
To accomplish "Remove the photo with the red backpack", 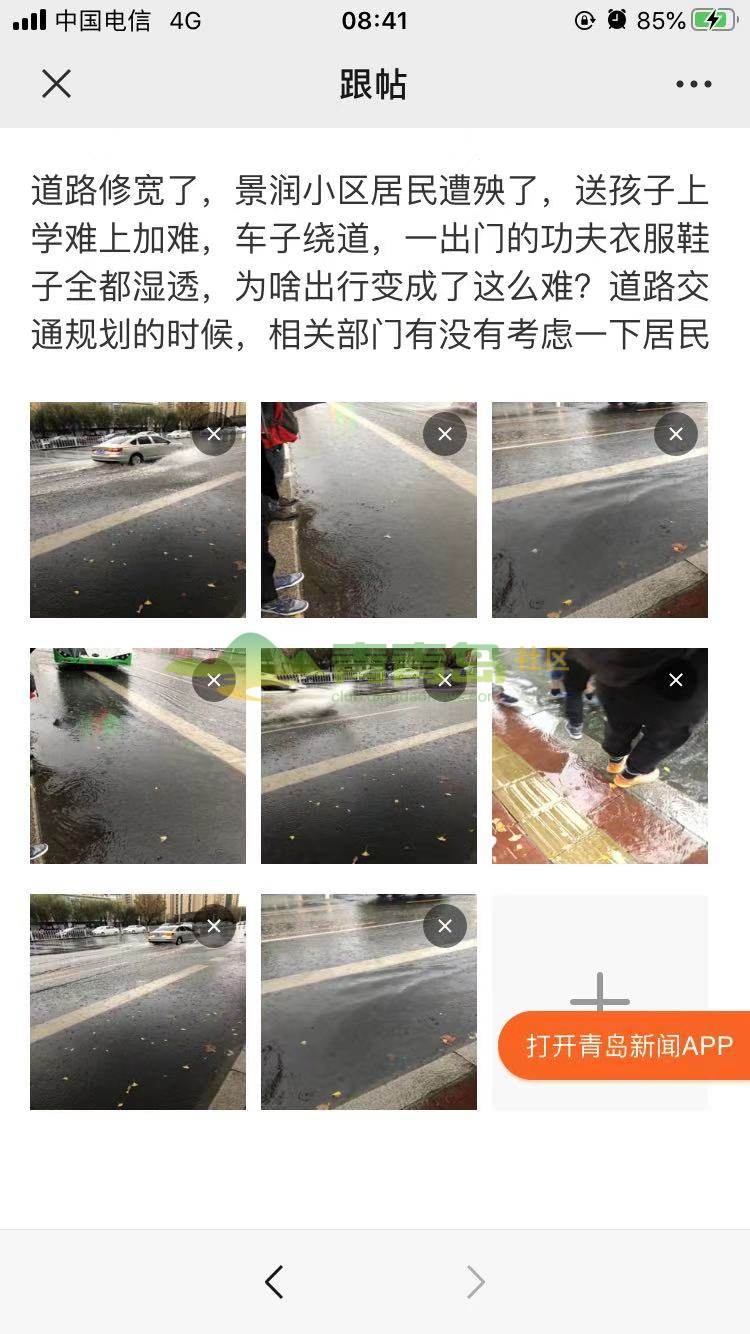I will 445,434.
